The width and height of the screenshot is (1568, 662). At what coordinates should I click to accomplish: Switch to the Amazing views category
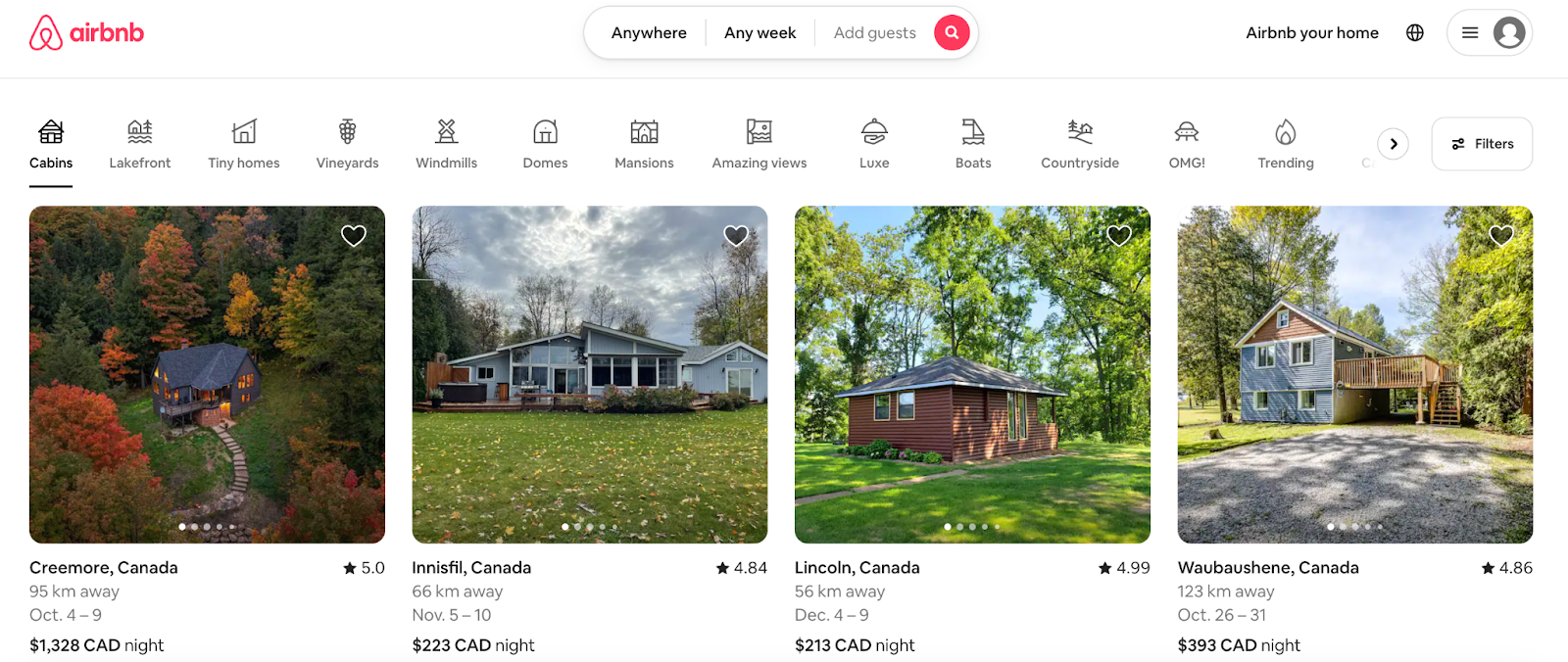[x=759, y=144]
